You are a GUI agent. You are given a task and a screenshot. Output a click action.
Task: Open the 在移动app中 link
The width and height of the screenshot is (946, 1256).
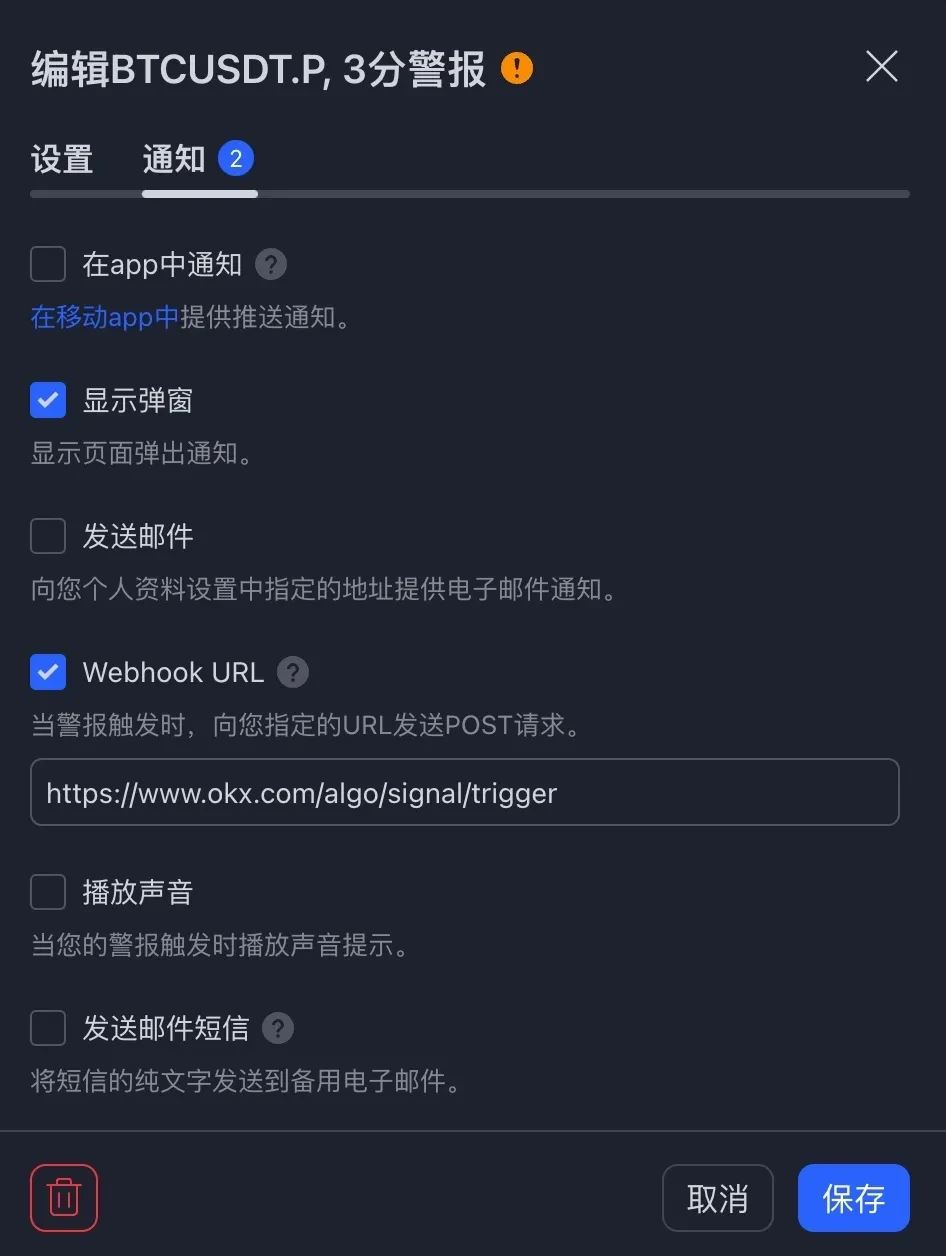[105, 318]
